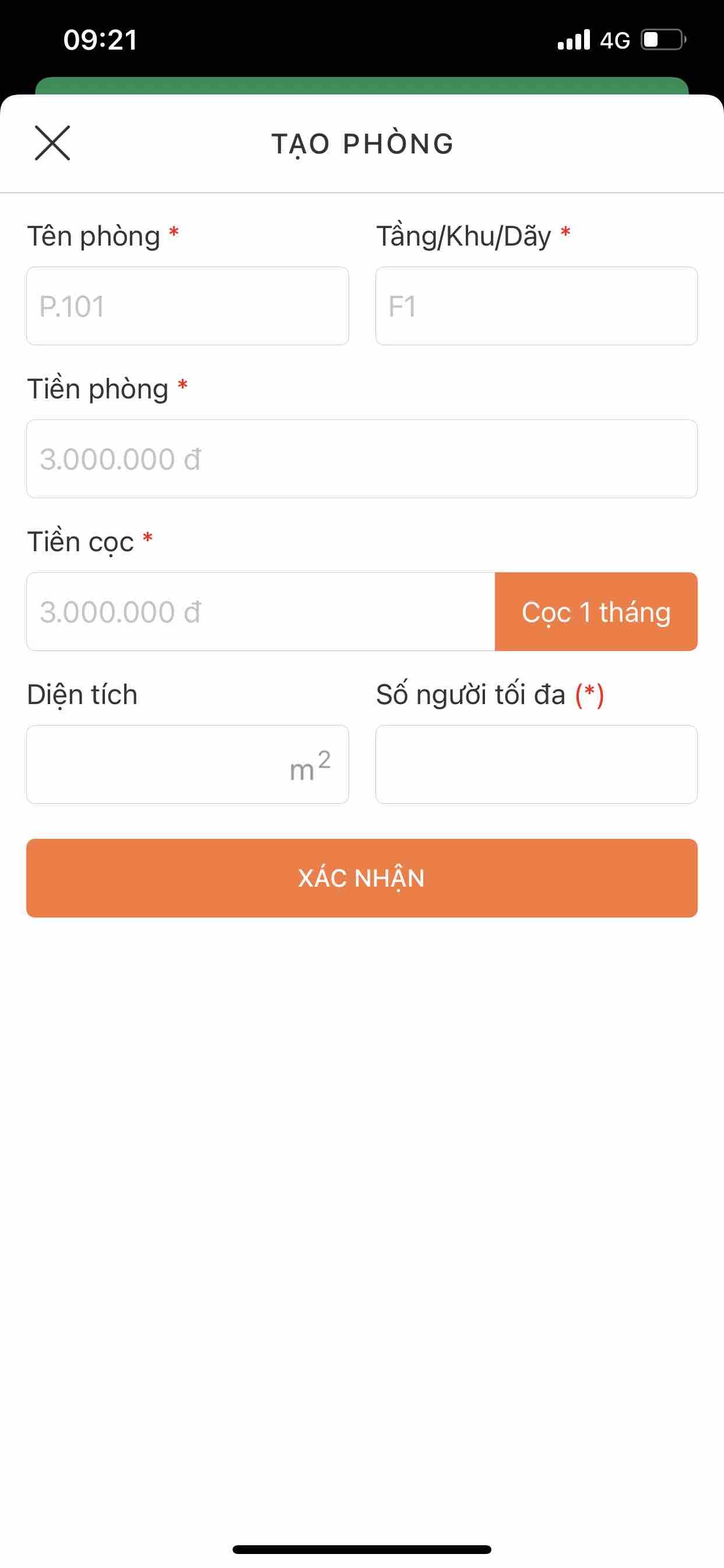Tap the Cọc 1 tháng button
This screenshot has height=1568, width=724.
pyautogui.click(x=596, y=612)
